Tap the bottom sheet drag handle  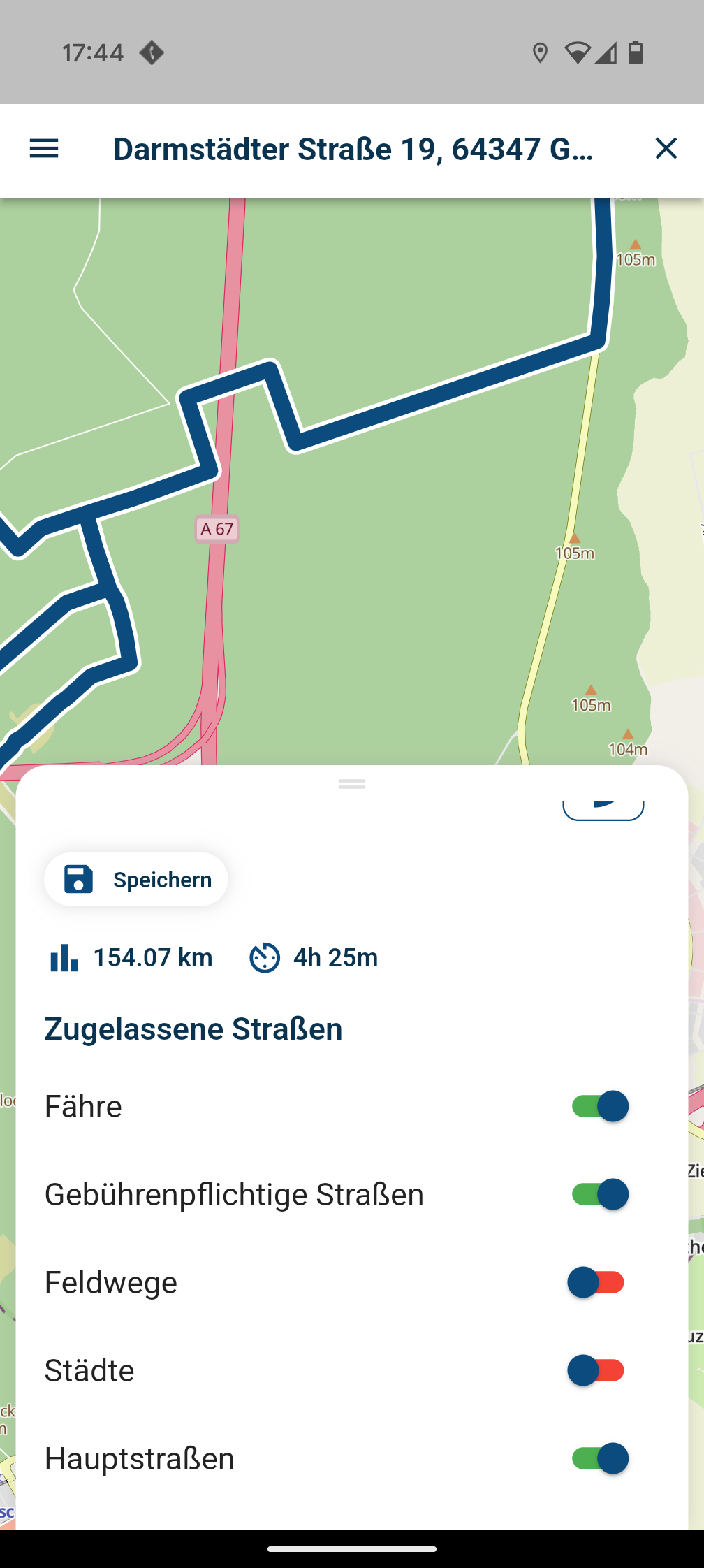click(352, 784)
